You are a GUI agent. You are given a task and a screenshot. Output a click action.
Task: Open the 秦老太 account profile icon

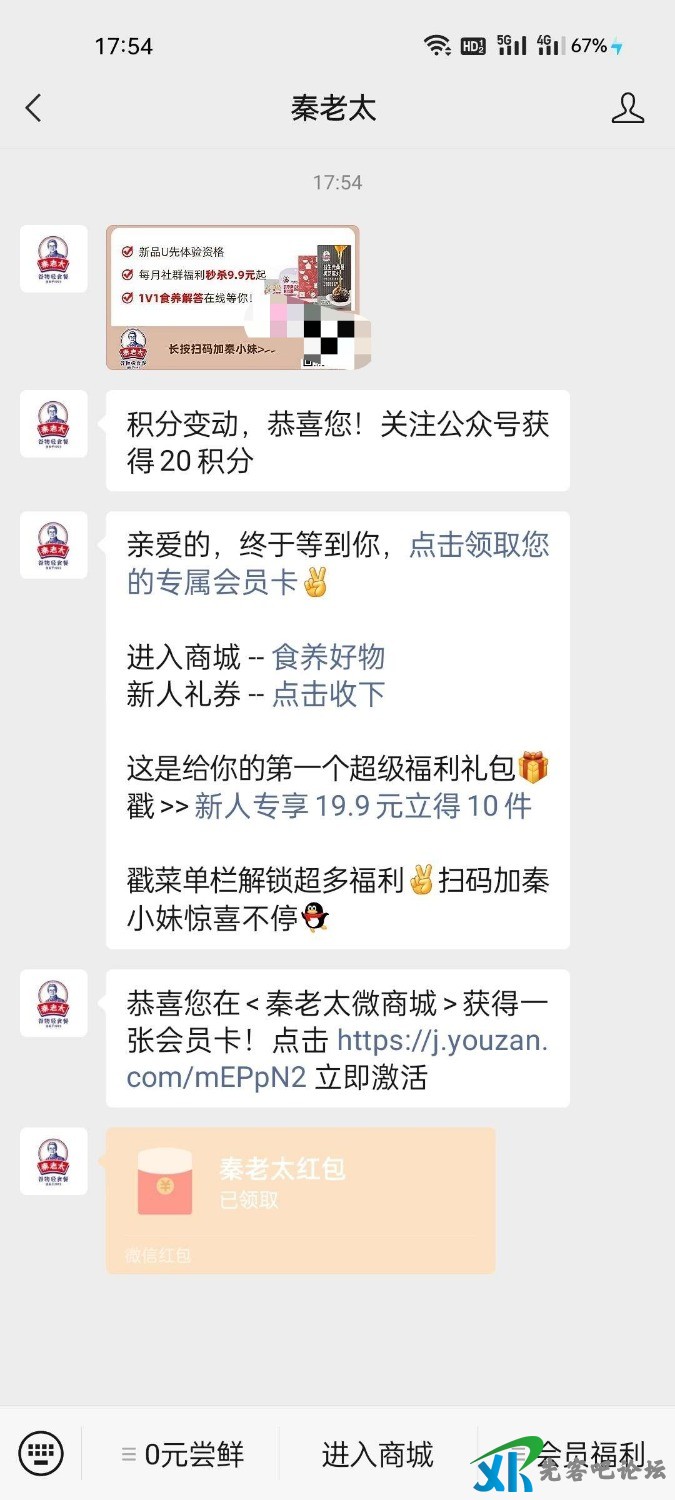coord(627,108)
